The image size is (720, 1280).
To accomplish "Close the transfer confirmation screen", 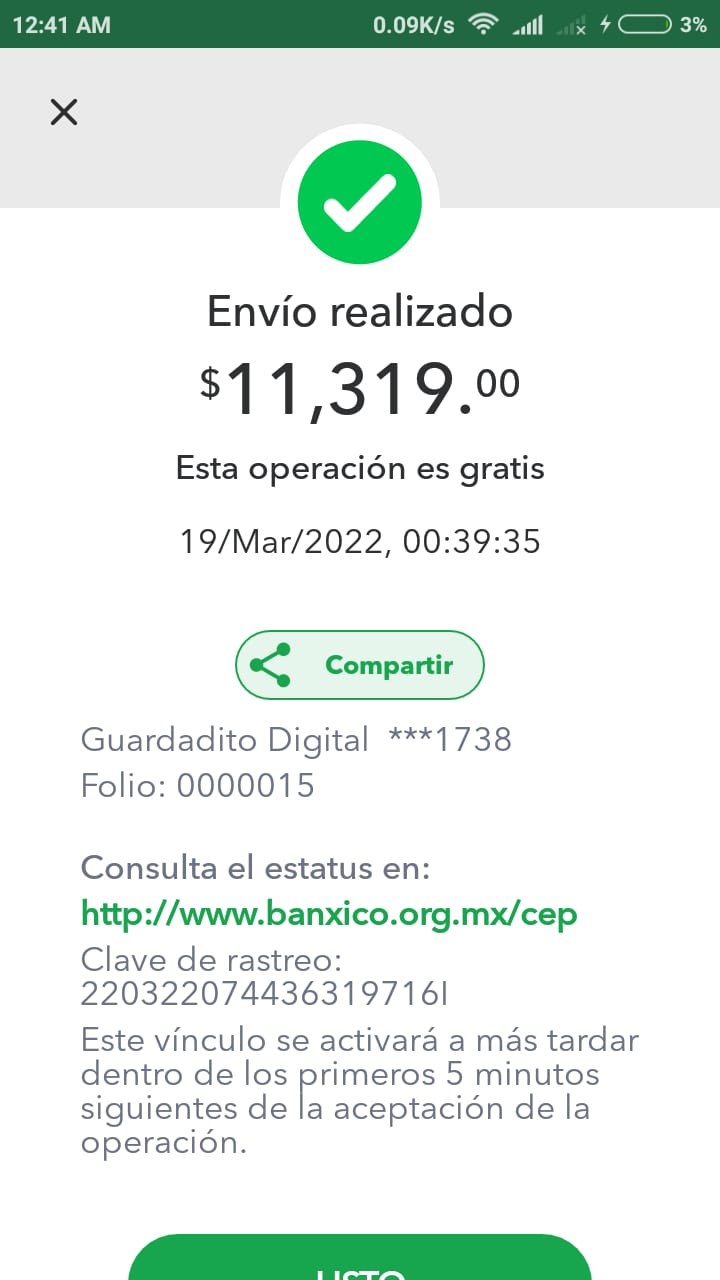I will [64, 112].
